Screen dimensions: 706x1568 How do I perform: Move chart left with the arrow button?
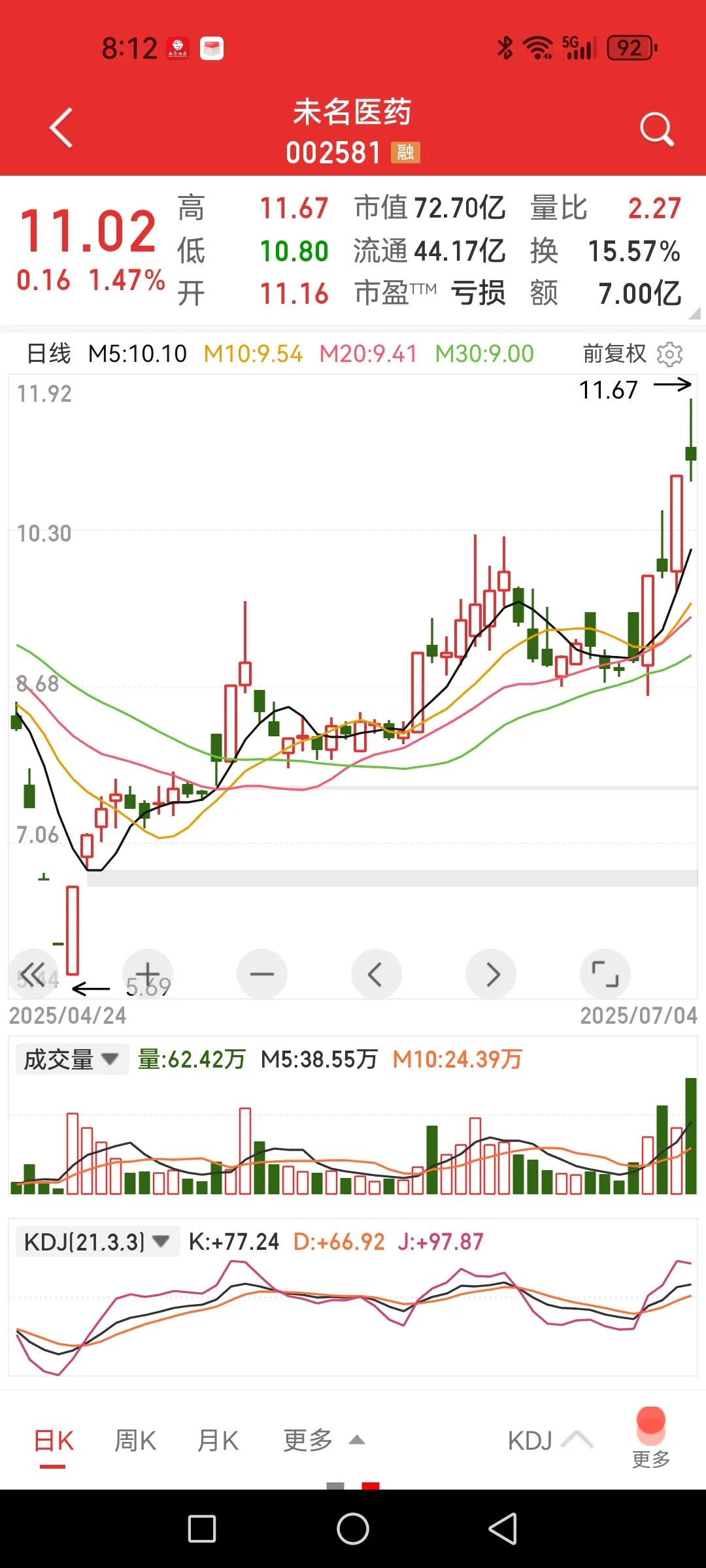(377, 974)
